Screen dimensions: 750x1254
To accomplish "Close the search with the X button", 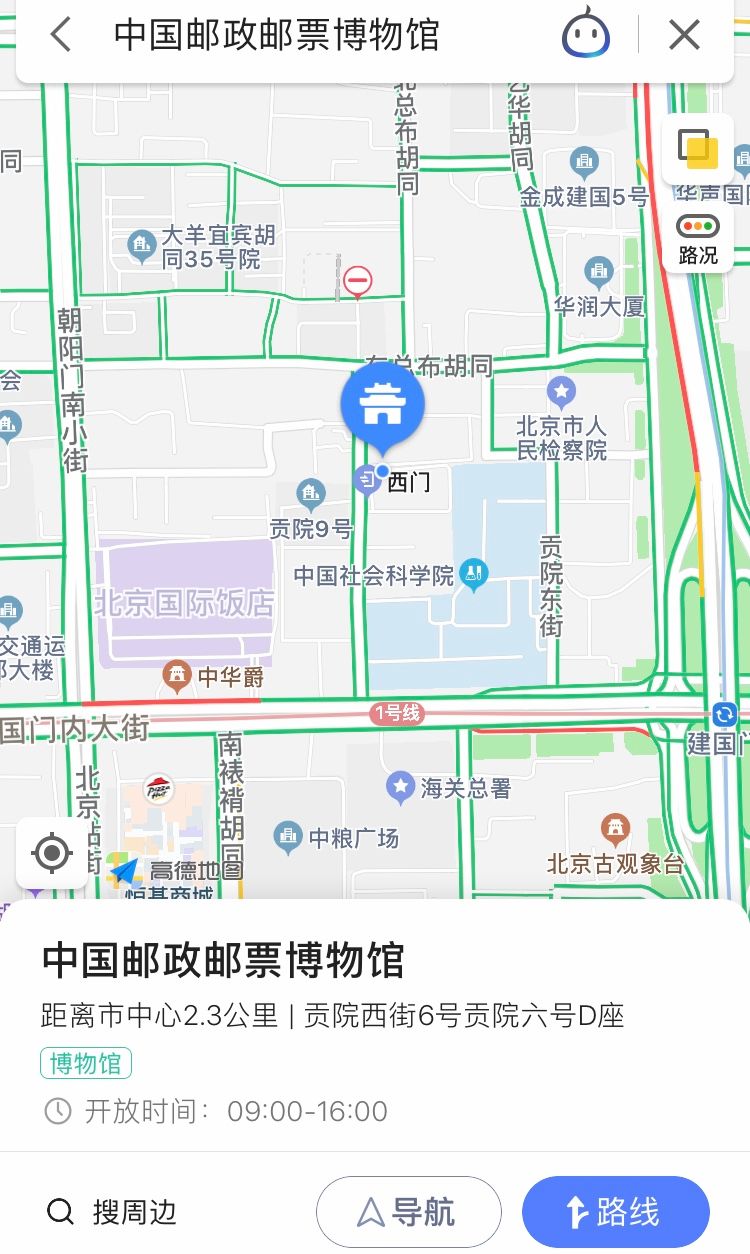I will (x=684, y=35).
